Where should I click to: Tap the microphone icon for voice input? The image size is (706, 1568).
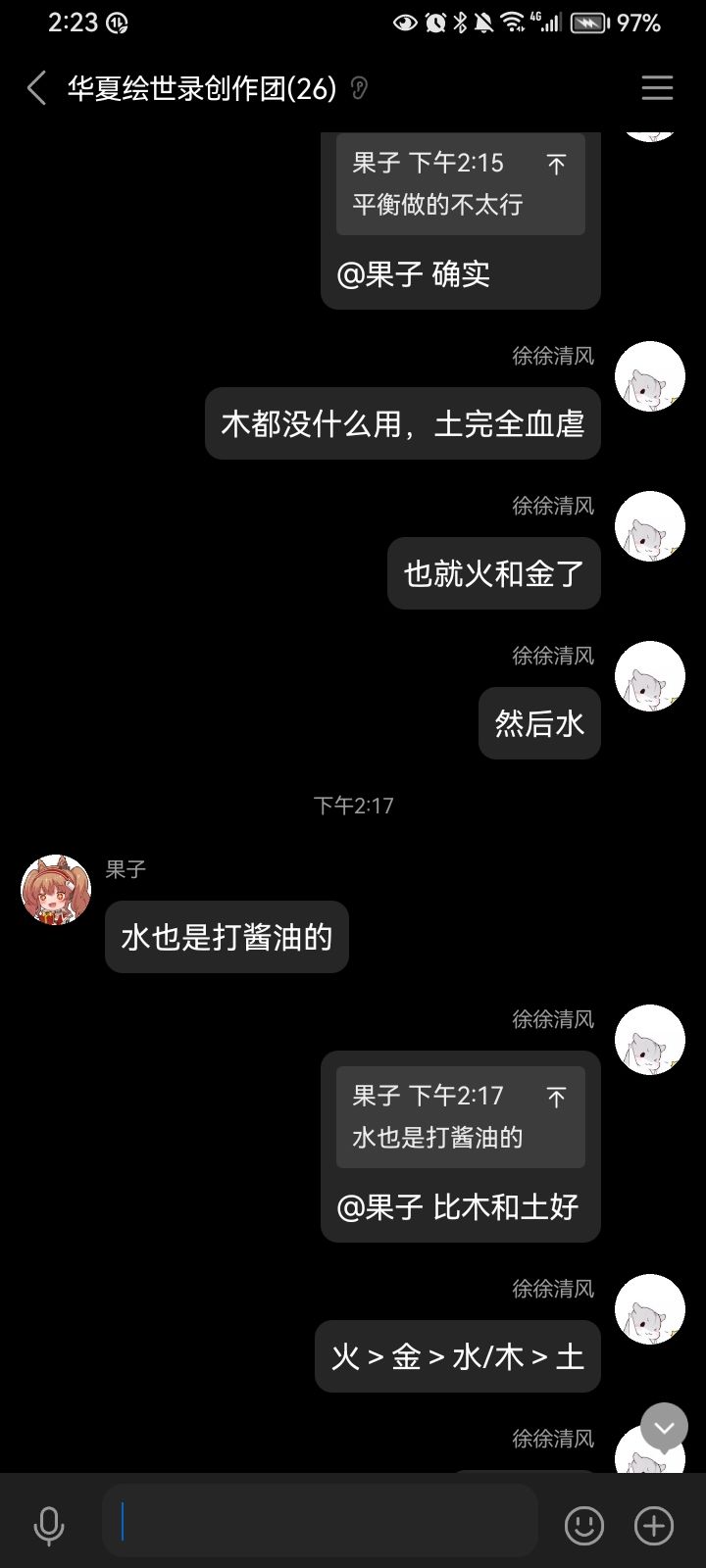(49, 1525)
